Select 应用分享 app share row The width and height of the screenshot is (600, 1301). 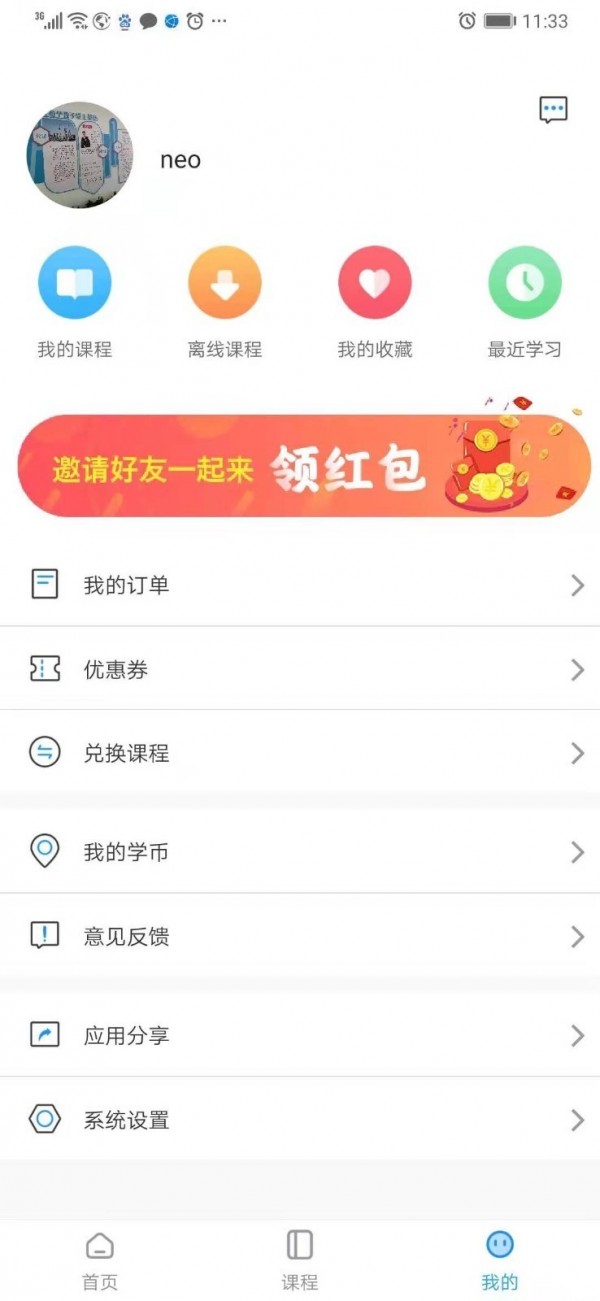(300, 1035)
